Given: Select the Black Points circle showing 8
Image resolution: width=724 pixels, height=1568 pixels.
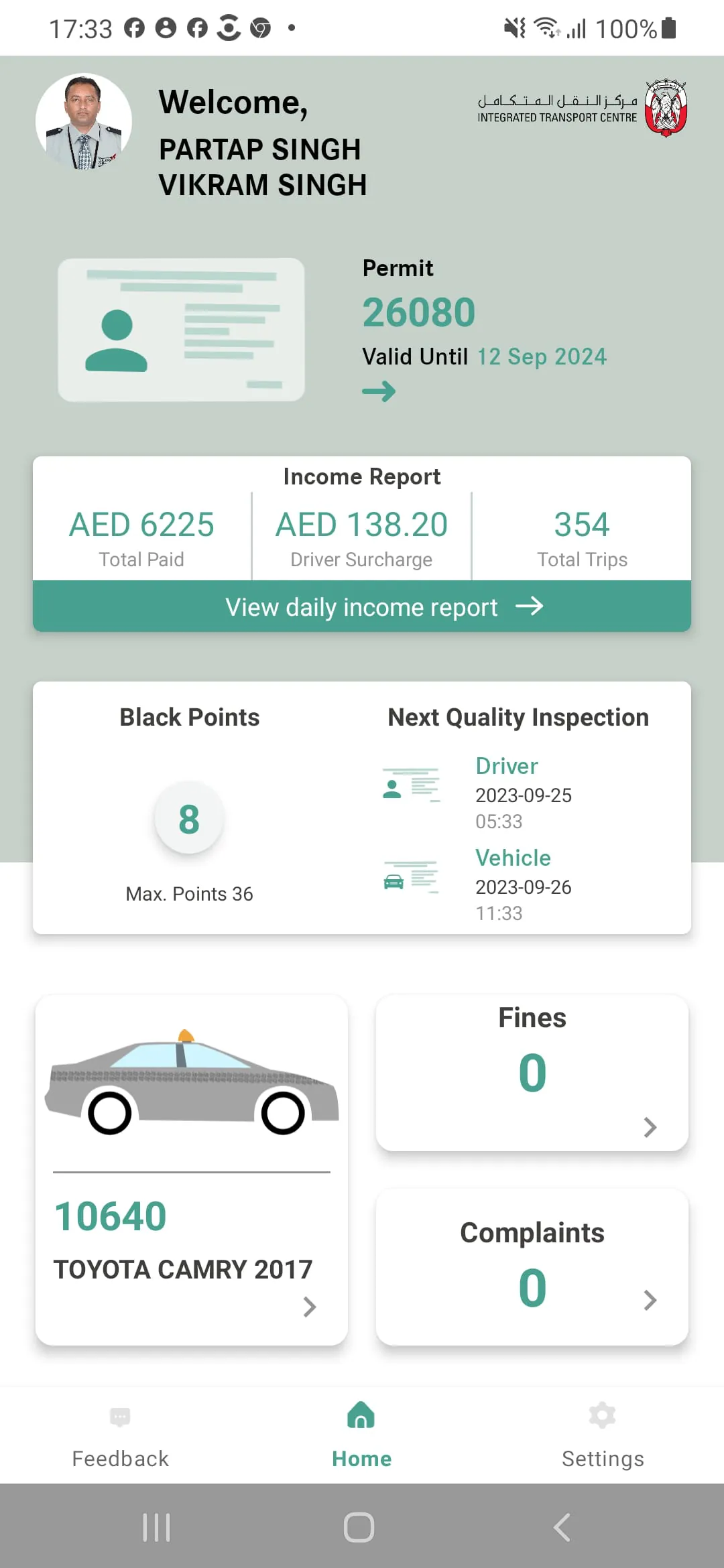Looking at the screenshot, I should click(189, 818).
